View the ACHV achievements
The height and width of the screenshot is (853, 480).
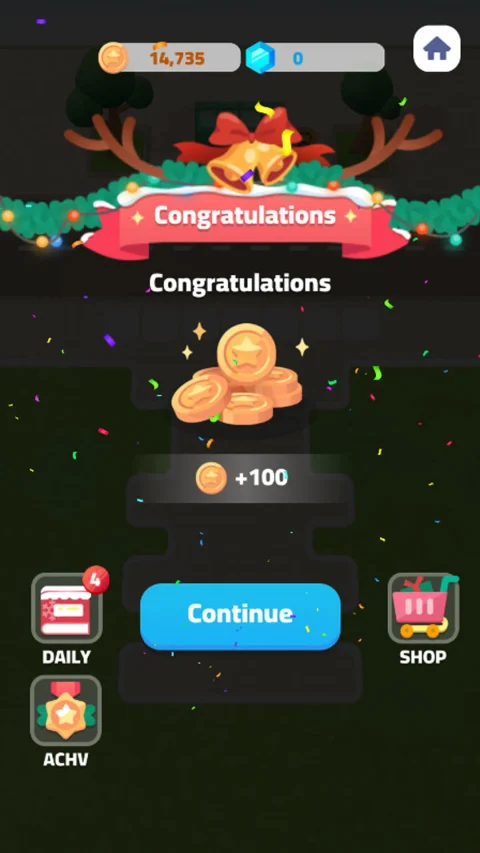click(x=66, y=710)
